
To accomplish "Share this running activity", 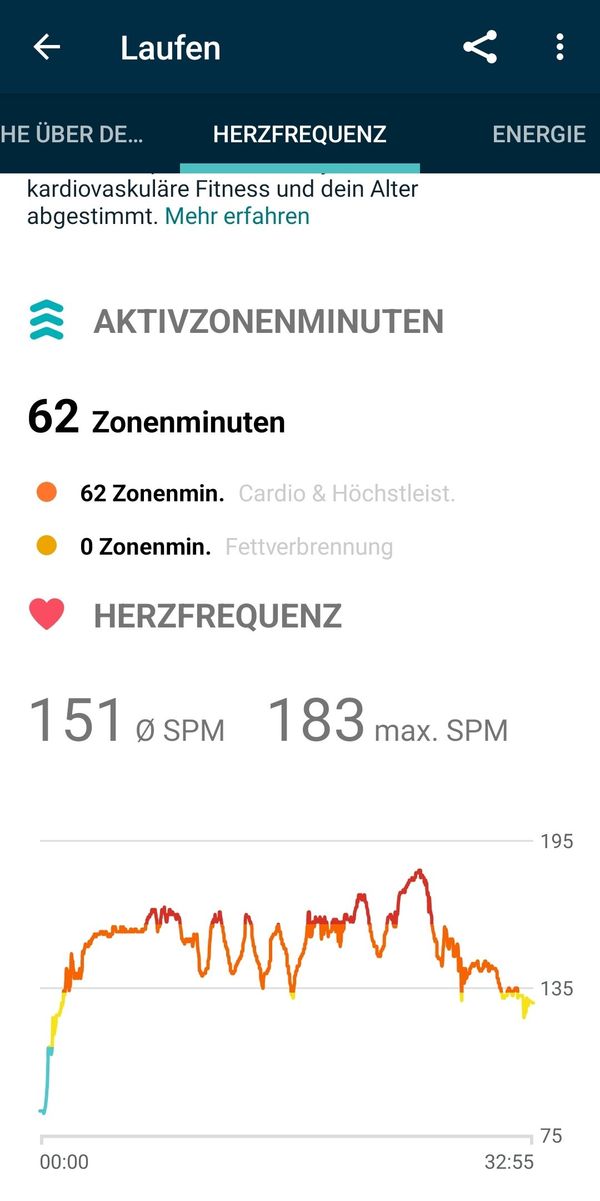I will tap(480, 47).
